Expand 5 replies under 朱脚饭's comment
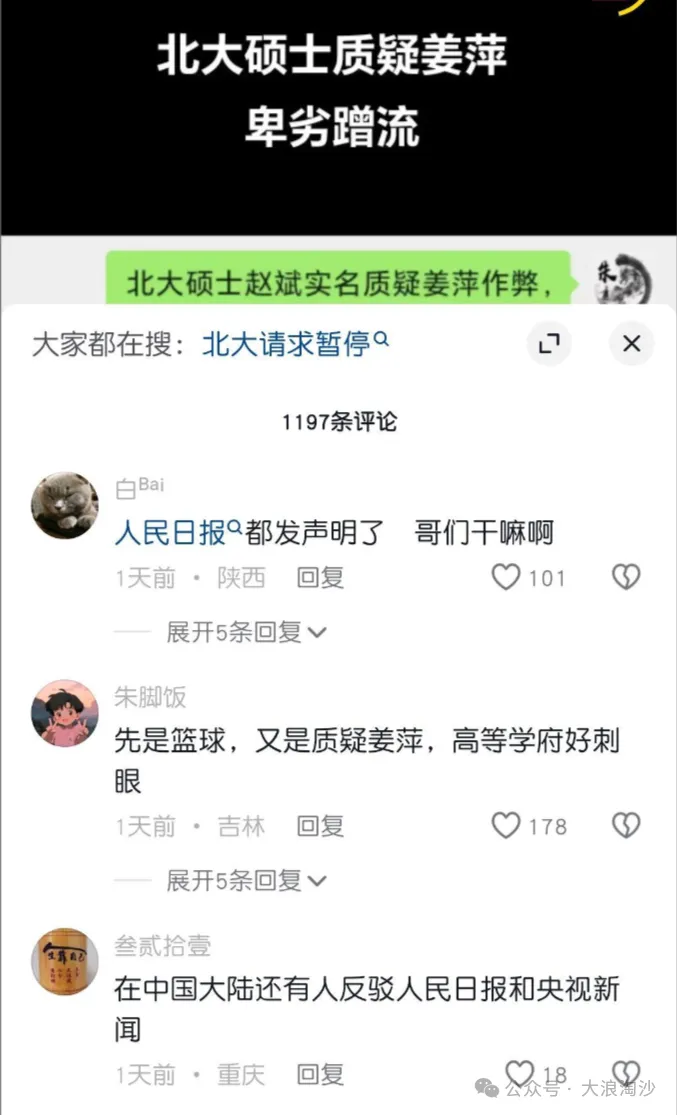 click(246, 881)
